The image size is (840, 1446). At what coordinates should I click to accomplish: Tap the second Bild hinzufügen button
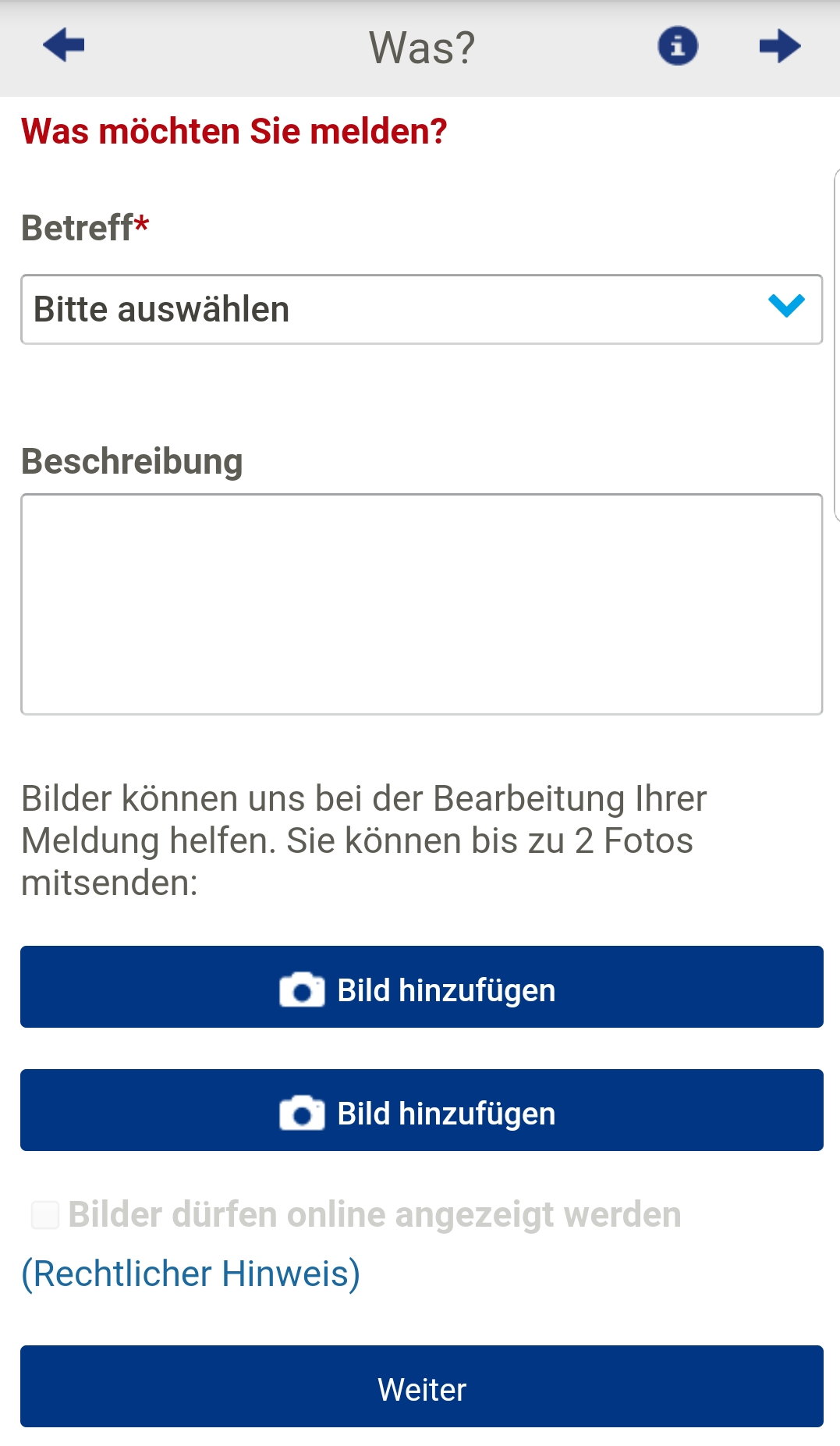pos(421,1110)
